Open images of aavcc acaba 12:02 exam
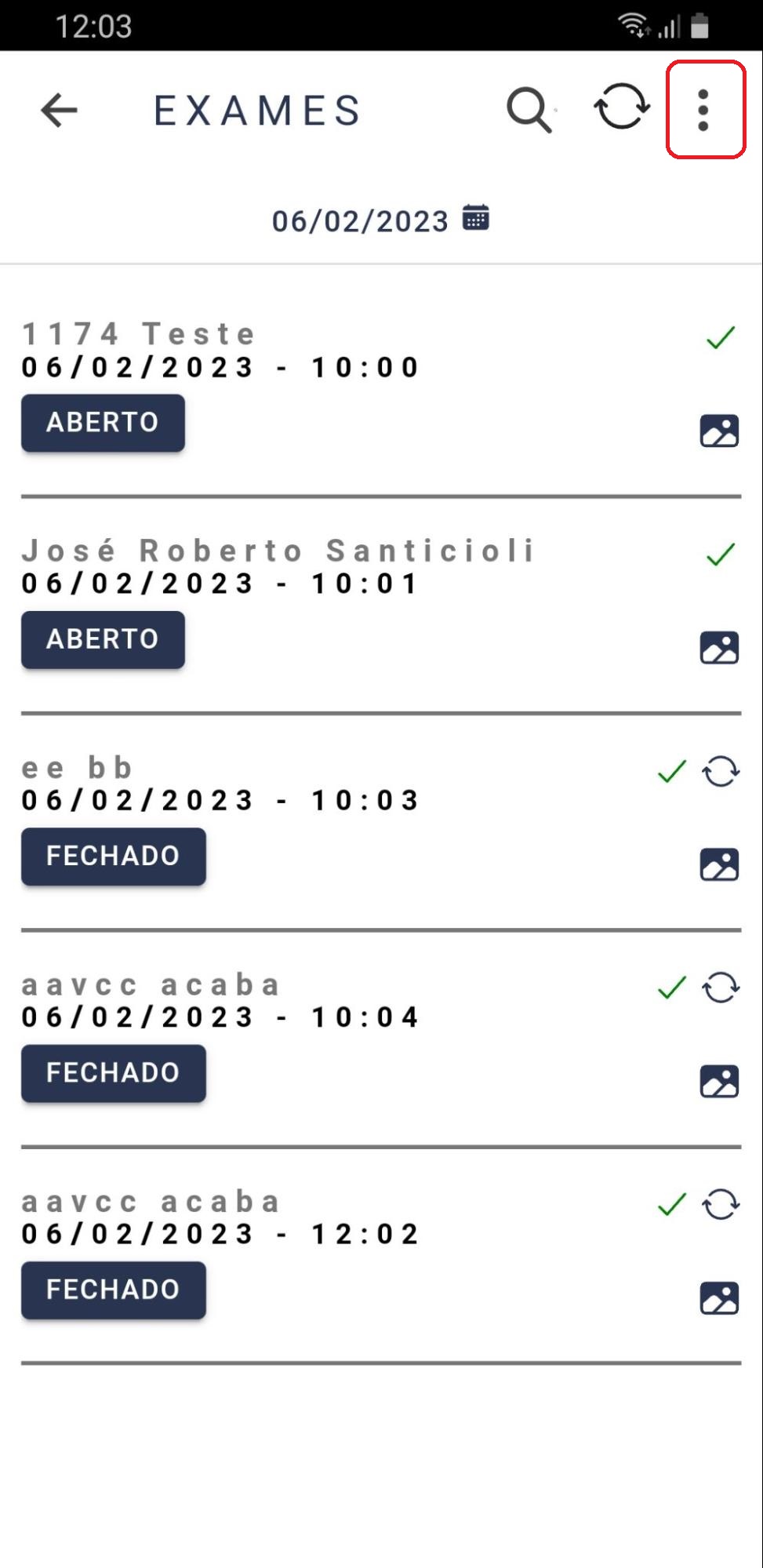763x1568 pixels. 719,1298
